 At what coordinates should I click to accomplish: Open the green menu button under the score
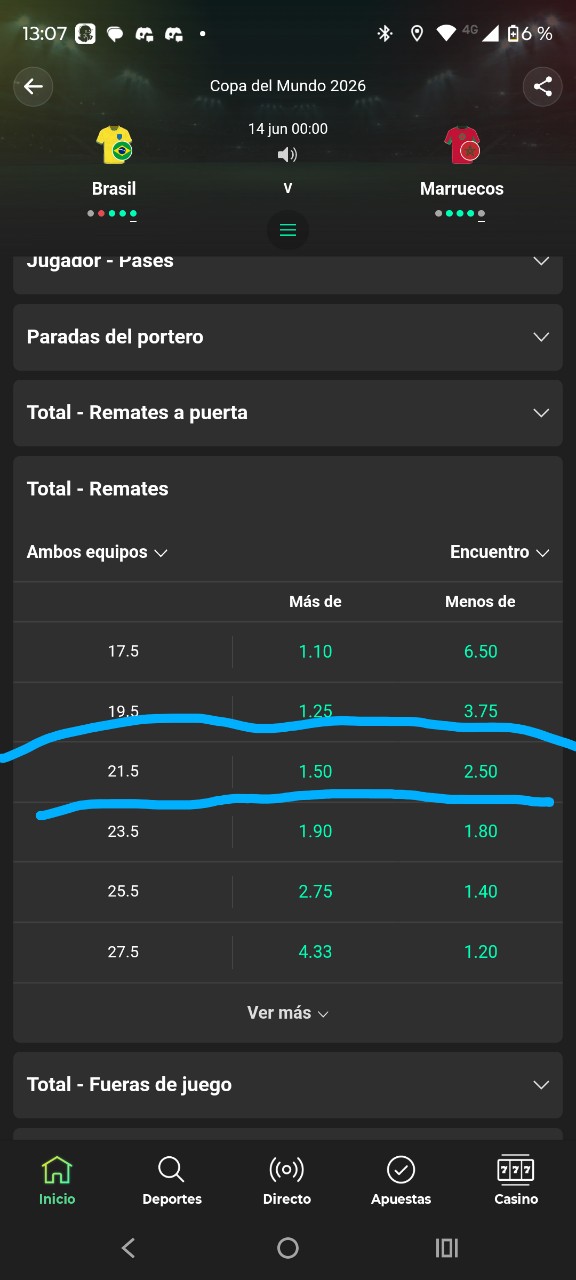(288, 230)
